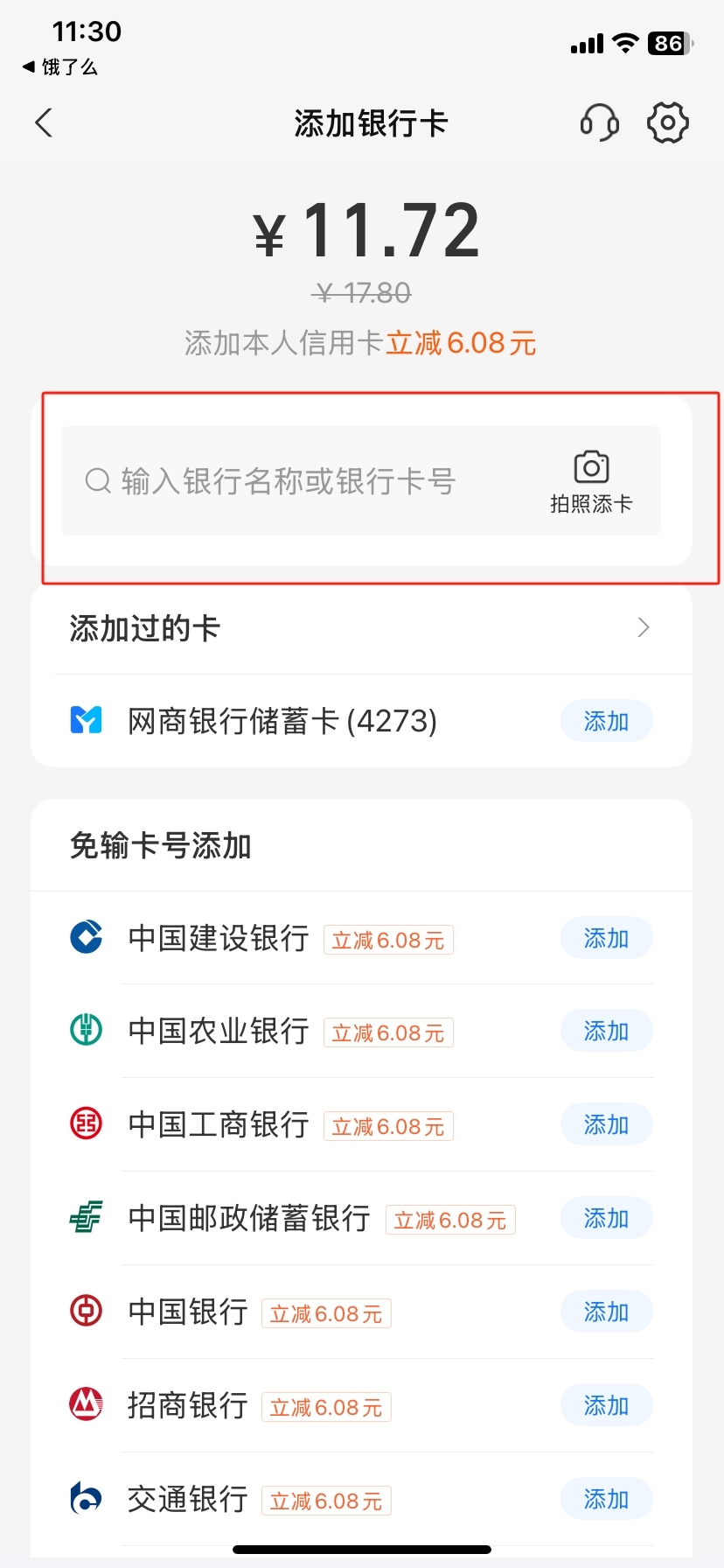Screen dimensions: 724x1568
Task: Add a 中国银行 card
Action: [x=606, y=1312]
